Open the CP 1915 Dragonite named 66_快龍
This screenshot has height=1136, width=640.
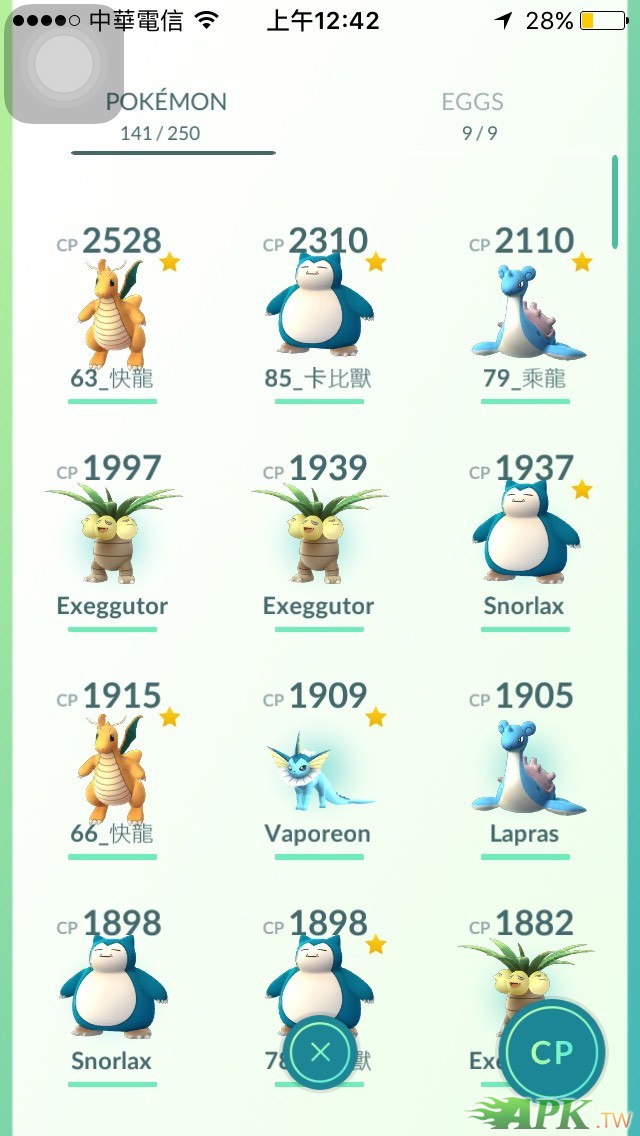112,765
